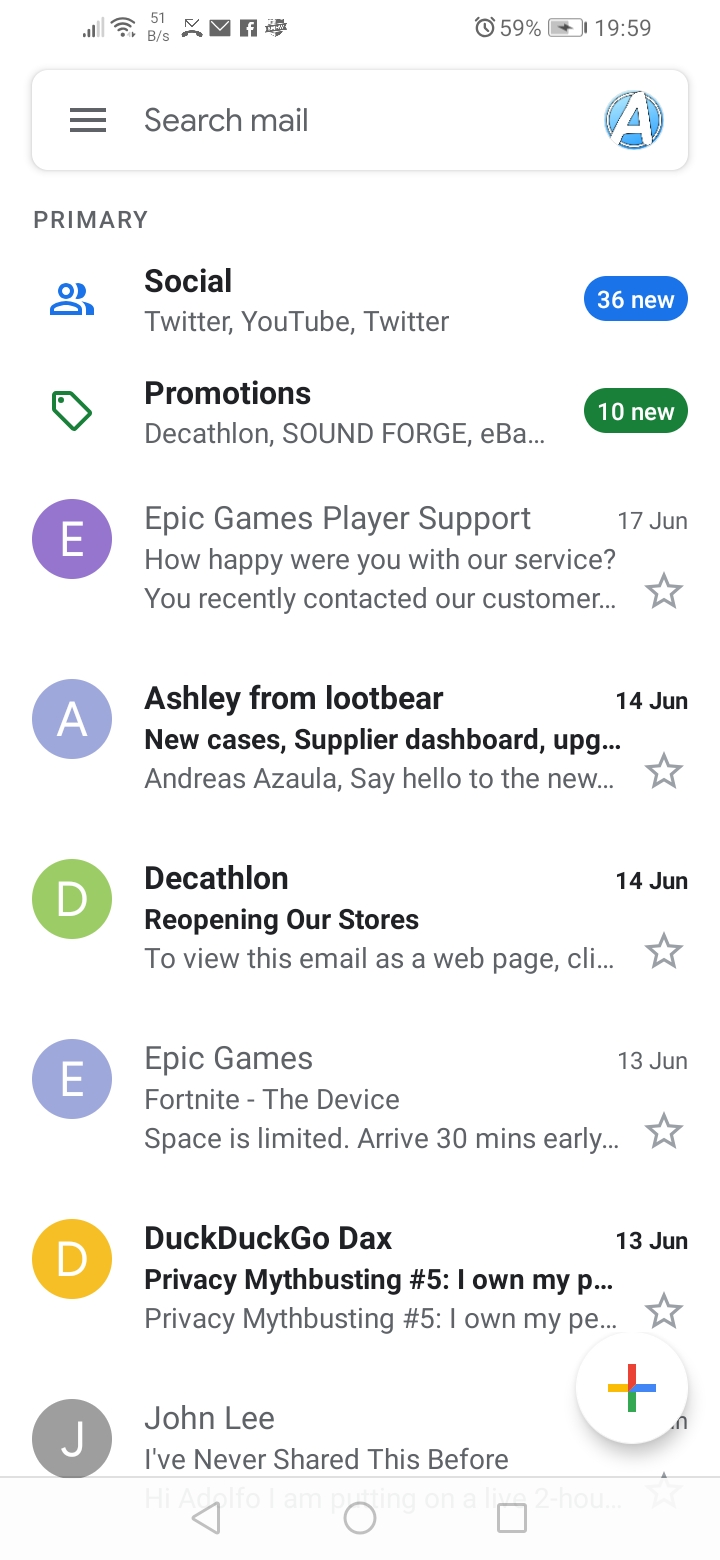Go to the system home screen
The height and width of the screenshot is (1560, 720).
(359, 1518)
